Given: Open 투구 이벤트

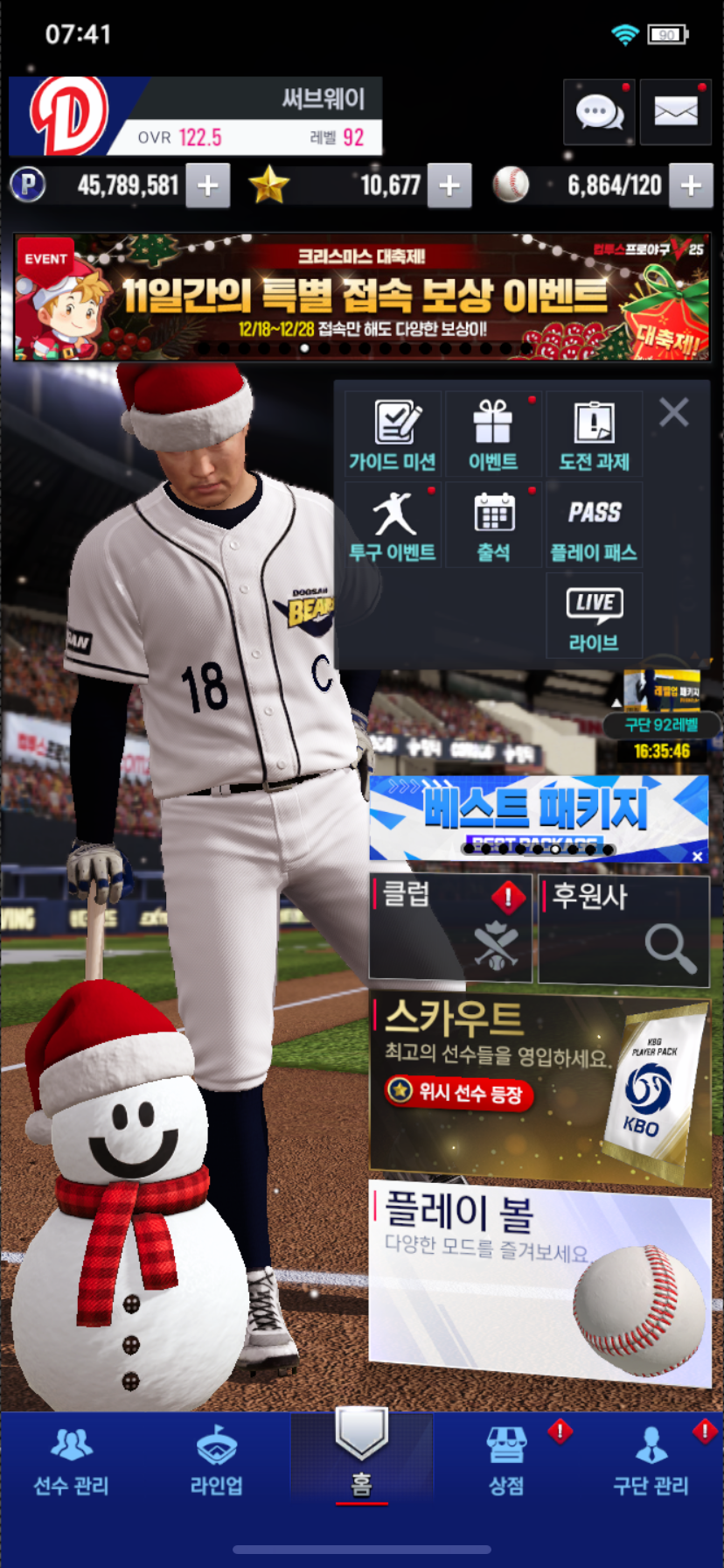Looking at the screenshot, I should point(393,525).
